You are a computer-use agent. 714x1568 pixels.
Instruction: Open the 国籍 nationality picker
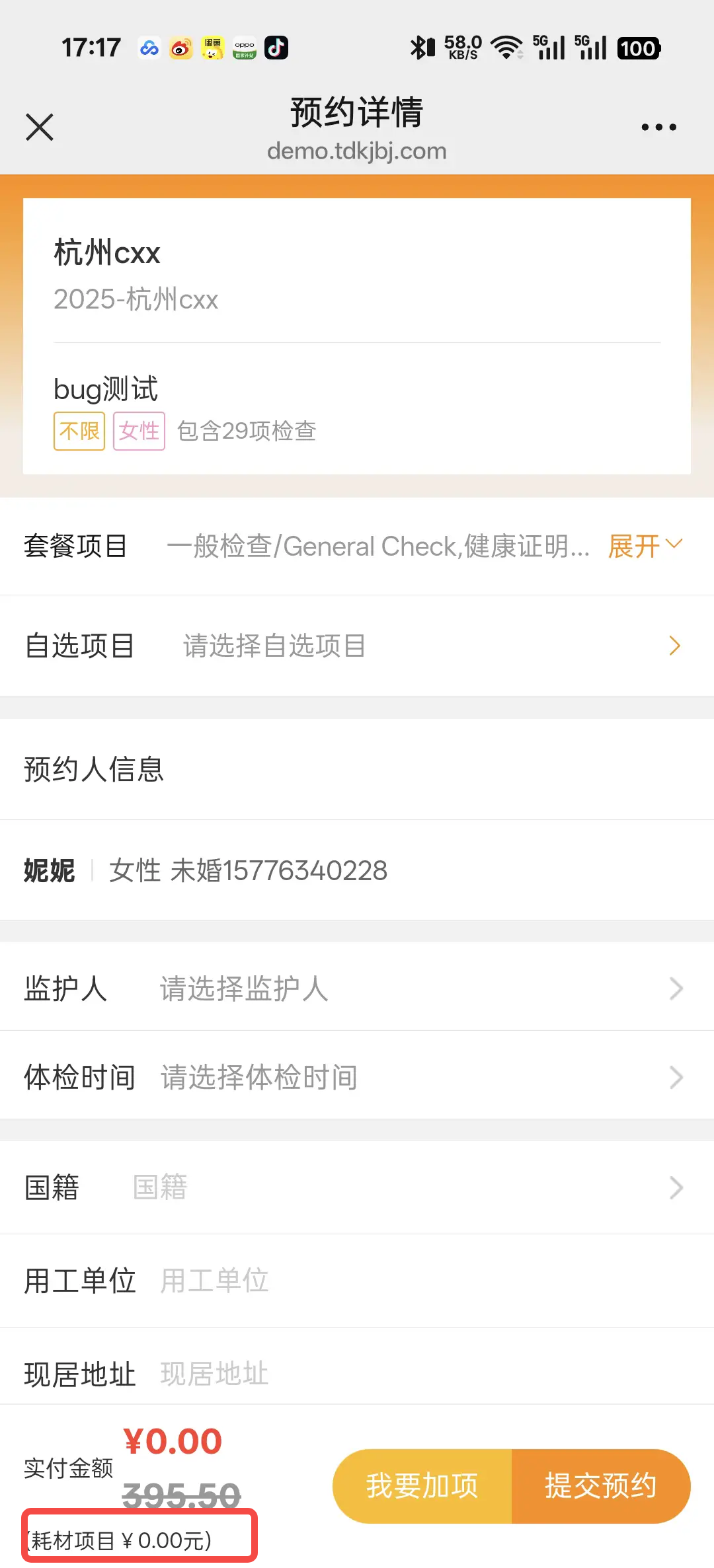tap(357, 1187)
